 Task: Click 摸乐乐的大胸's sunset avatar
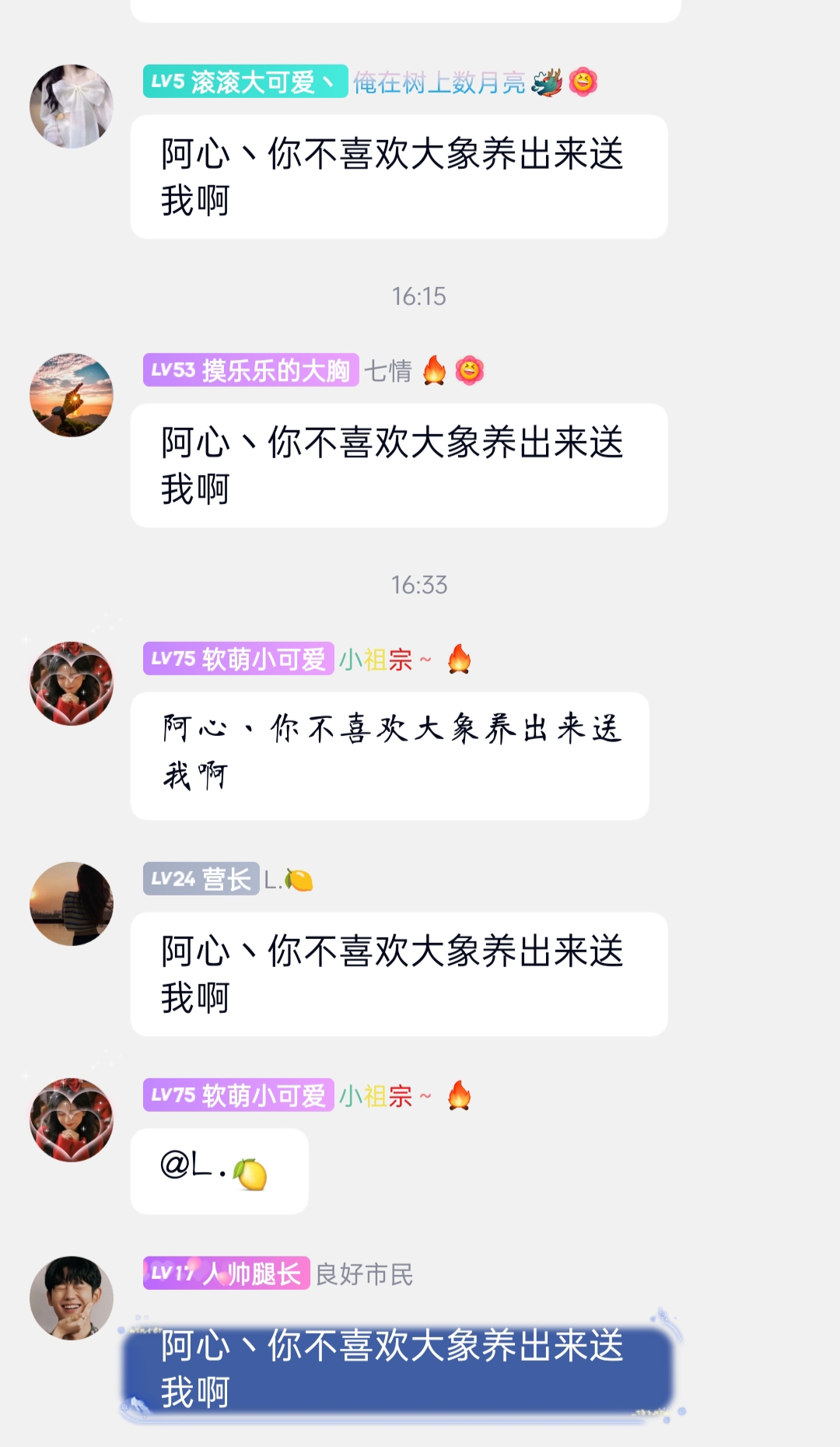point(72,389)
